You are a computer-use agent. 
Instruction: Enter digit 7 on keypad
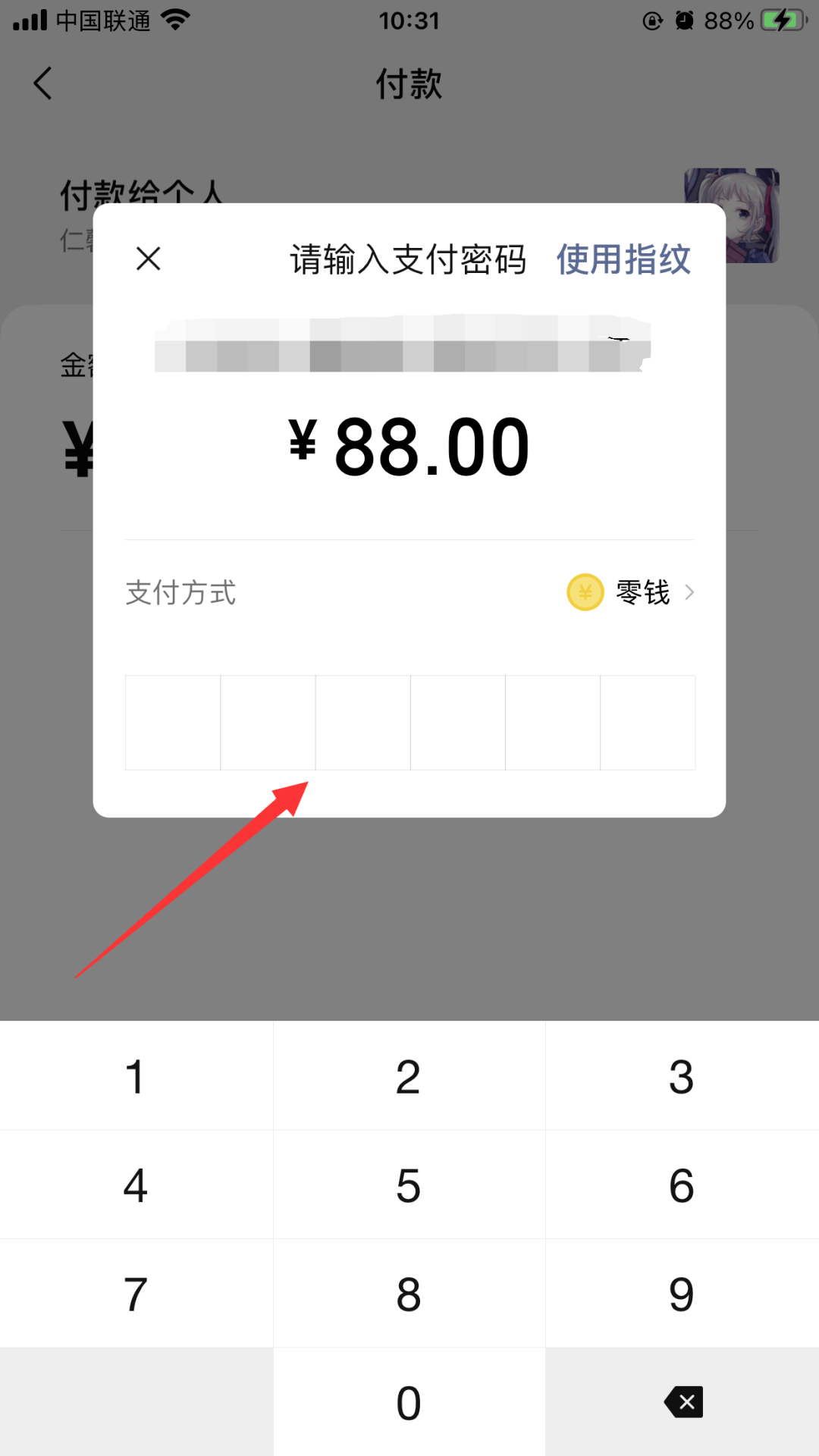pos(136,1294)
